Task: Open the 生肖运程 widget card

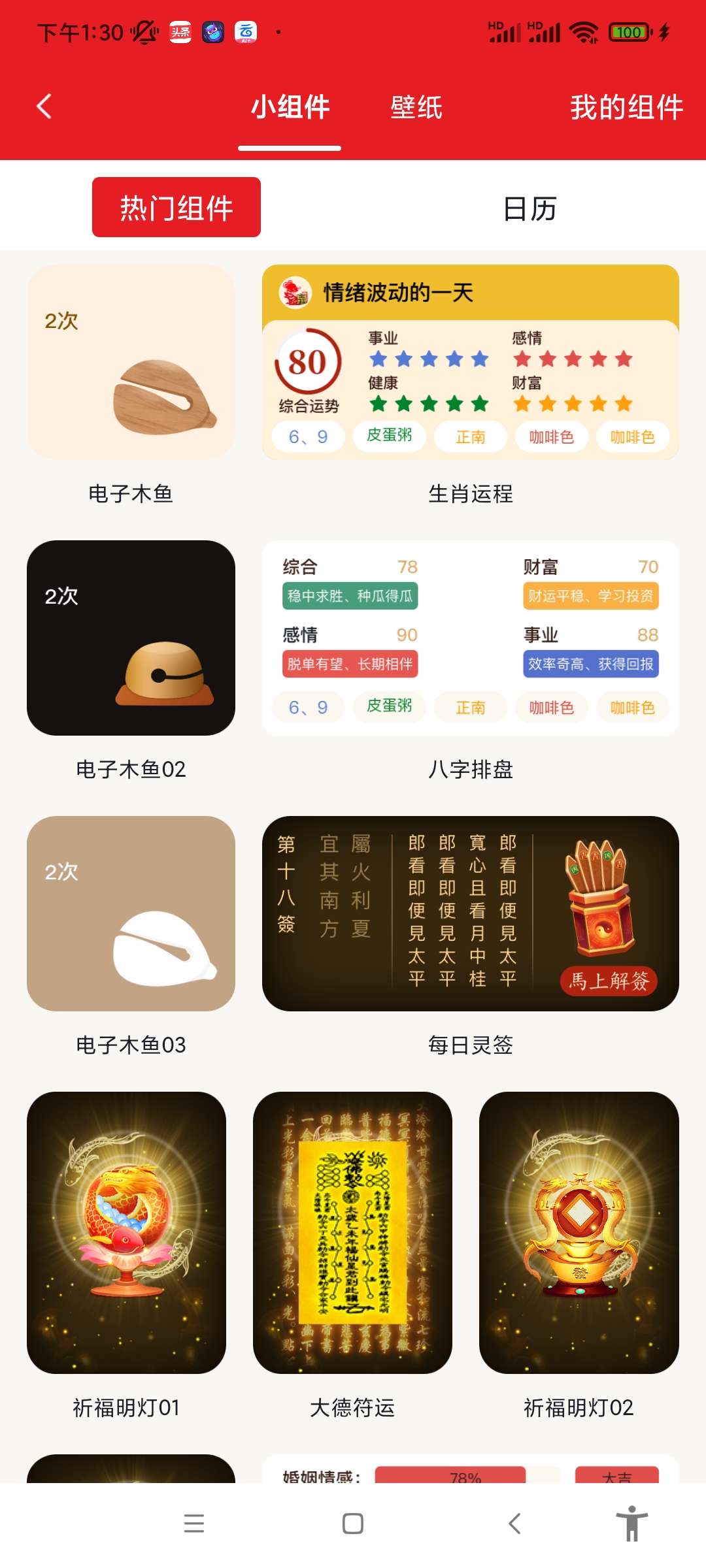Action: [470, 362]
